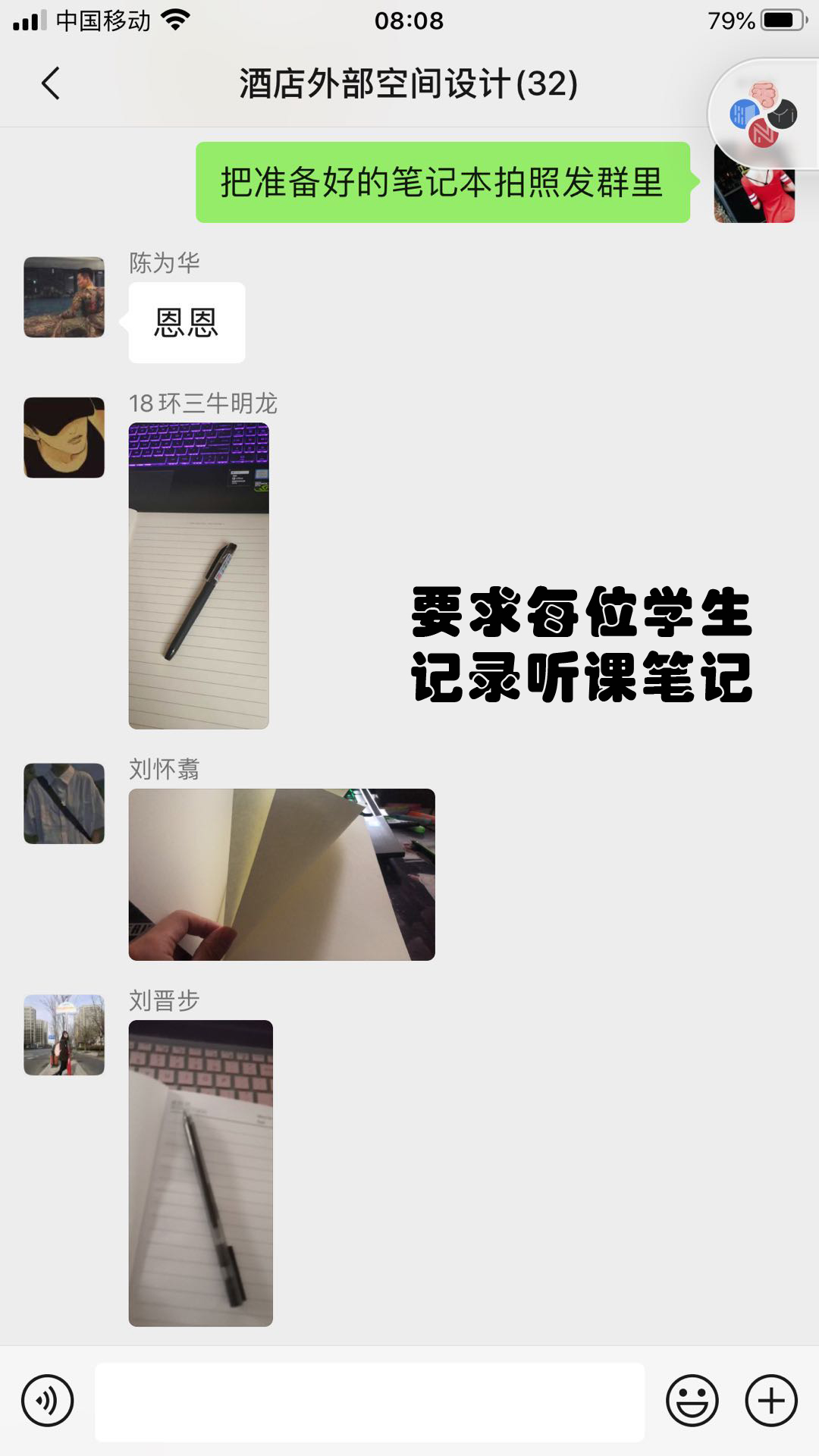Open the notebook photo from 刘晋步
Screen dimensions: 819x1456
tap(200, 1173)
